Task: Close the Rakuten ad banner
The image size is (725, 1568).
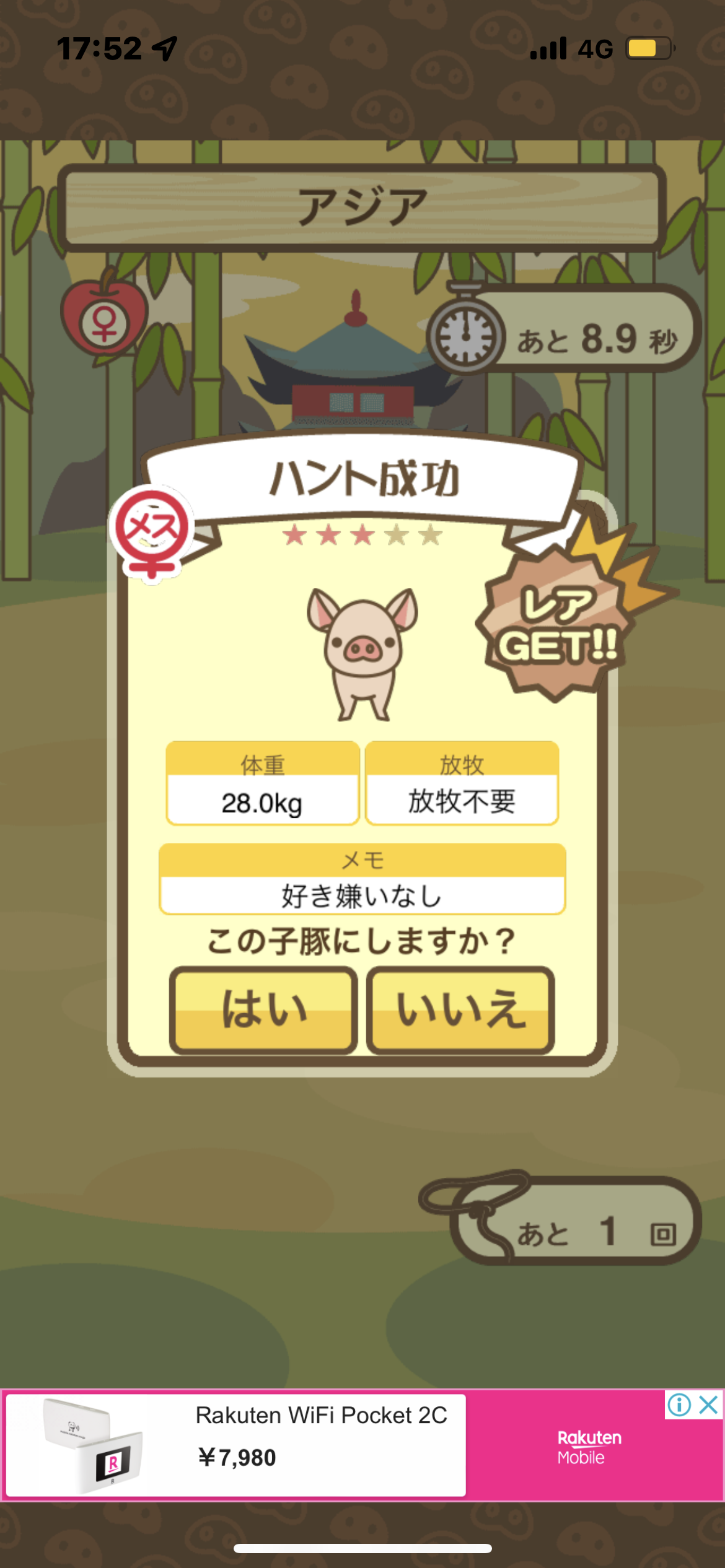Action: (x=708, y=1405)
